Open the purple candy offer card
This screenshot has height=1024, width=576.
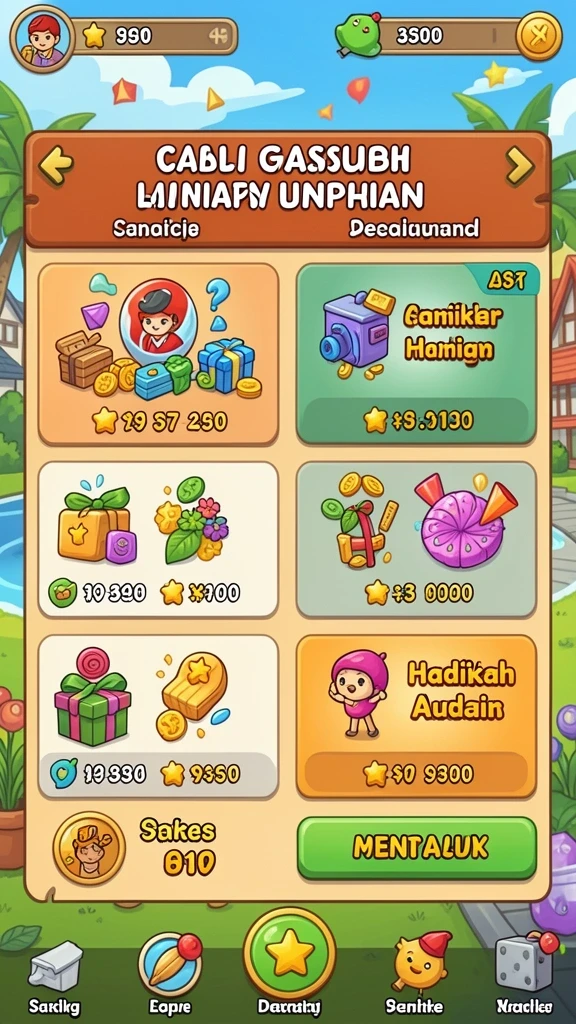417,539
